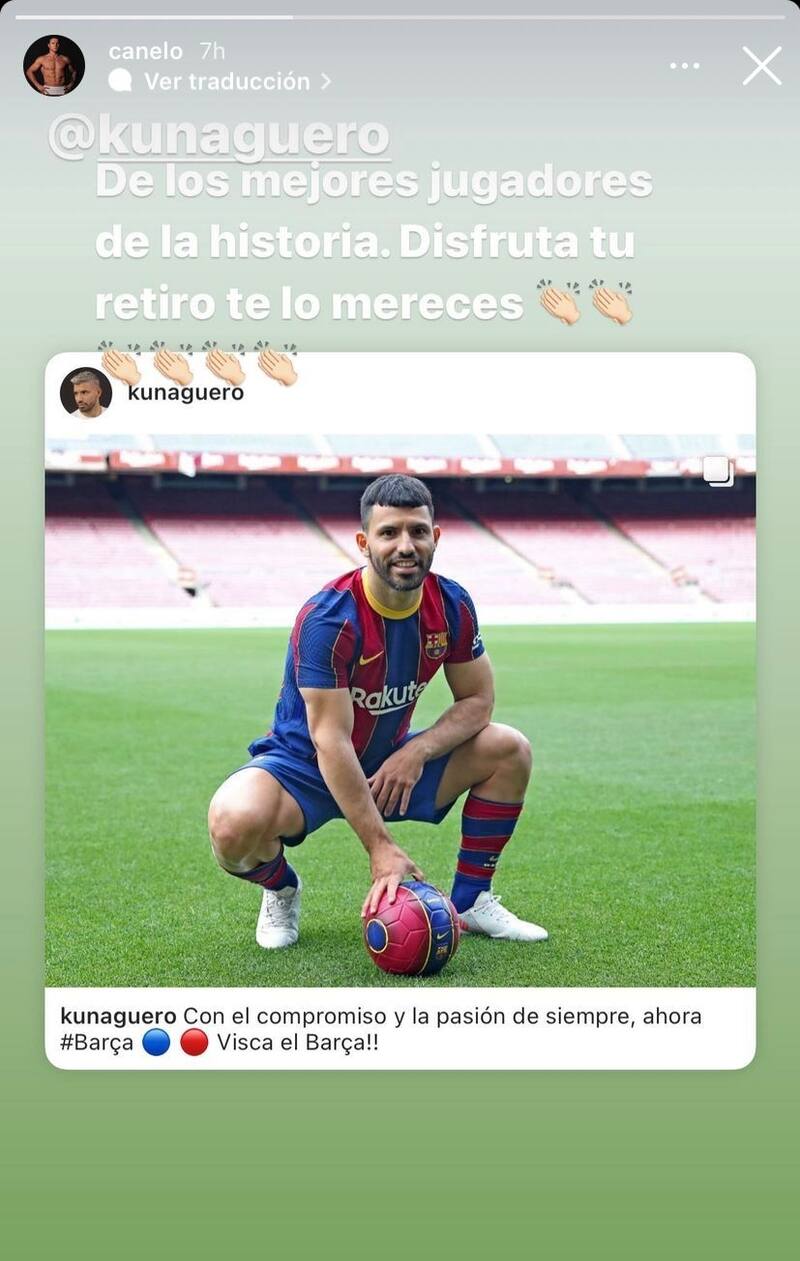
Task: Close the story with the X
Action: point(762,66)
